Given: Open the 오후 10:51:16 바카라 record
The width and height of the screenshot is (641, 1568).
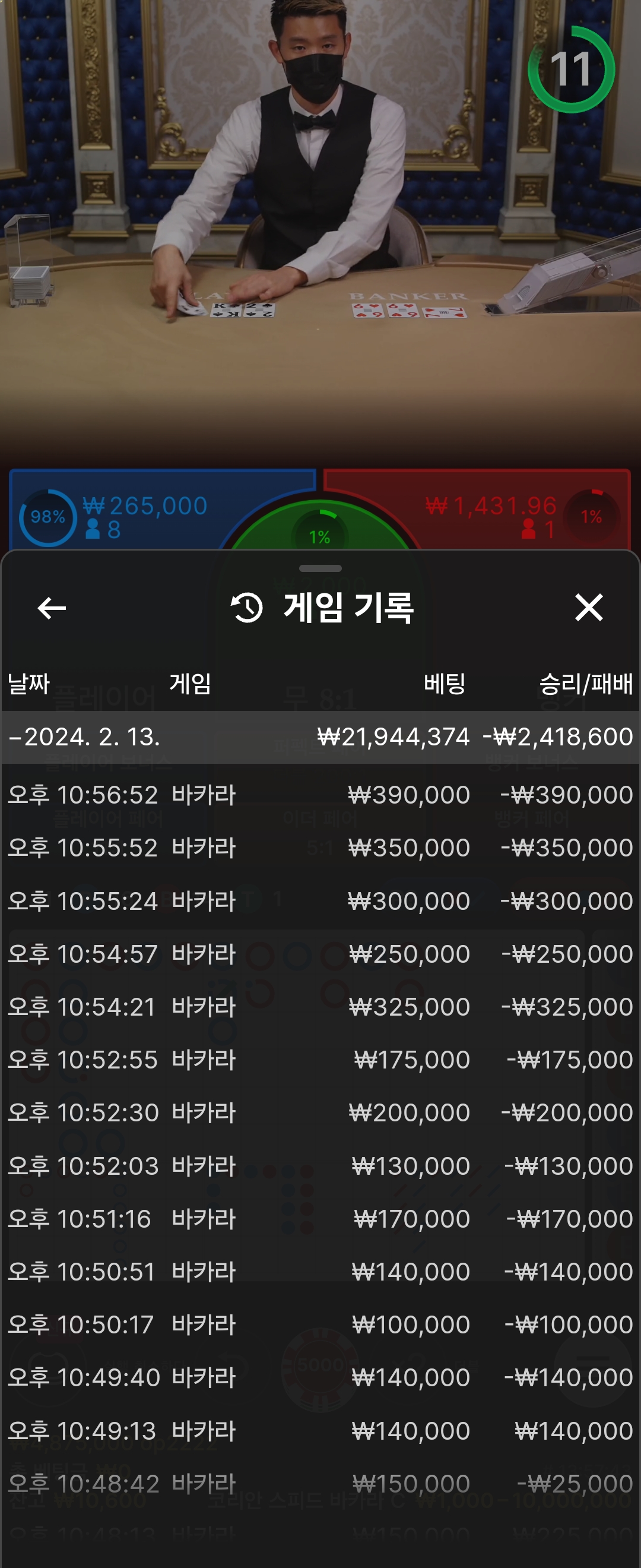Looking at the screenshot, I should pos(320,1219).
